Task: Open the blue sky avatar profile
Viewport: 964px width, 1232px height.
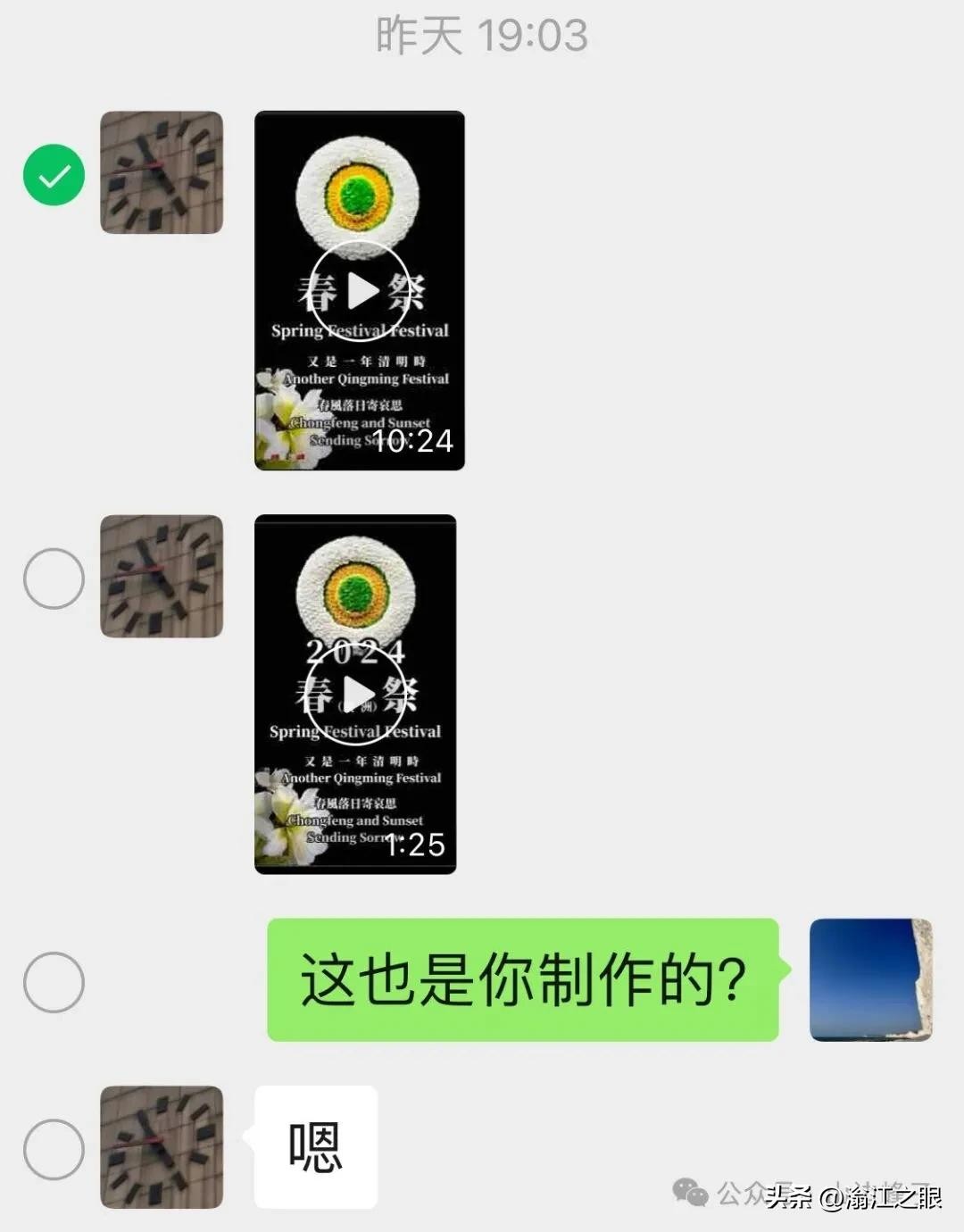Action: 870,979
